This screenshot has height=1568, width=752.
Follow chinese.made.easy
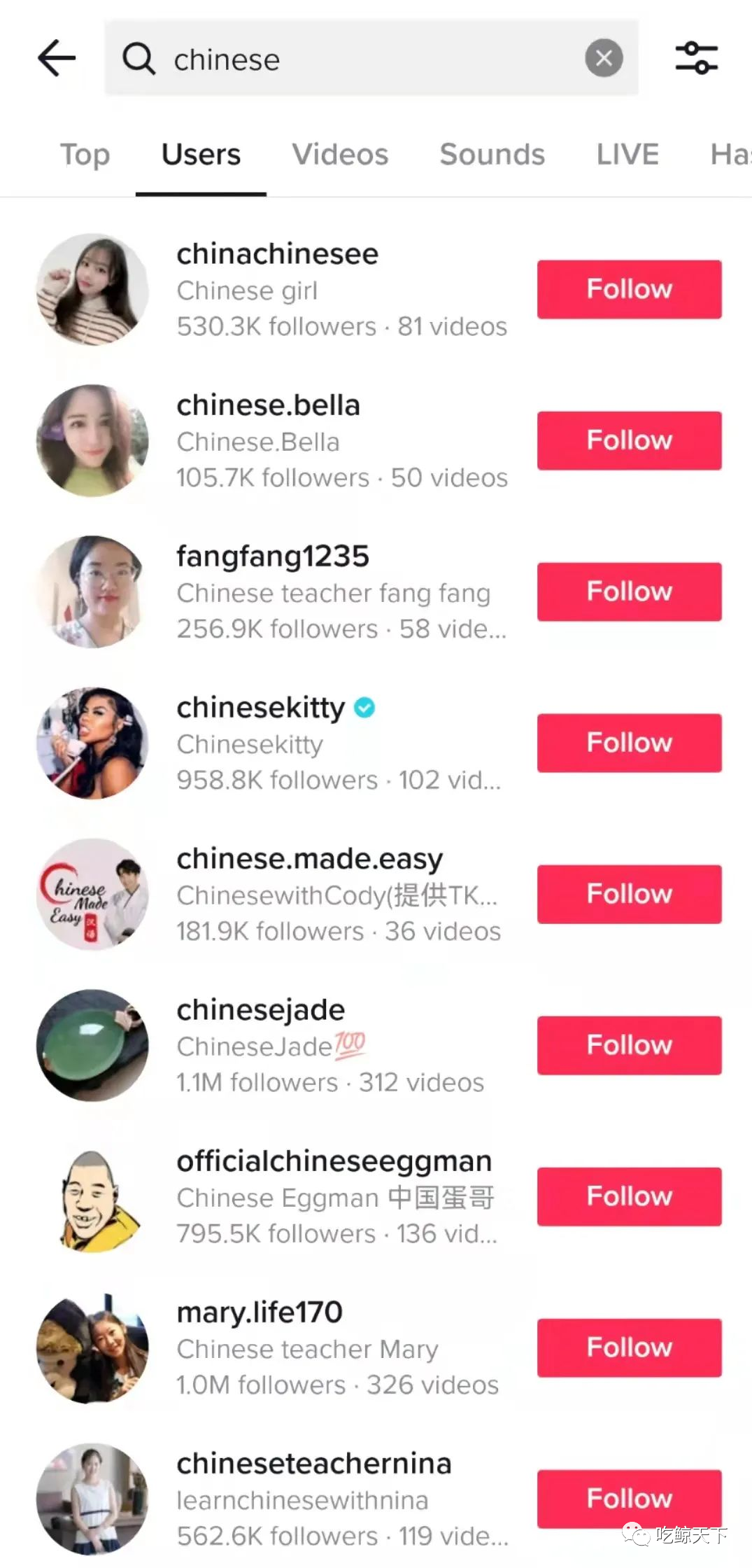pos(629,894)
